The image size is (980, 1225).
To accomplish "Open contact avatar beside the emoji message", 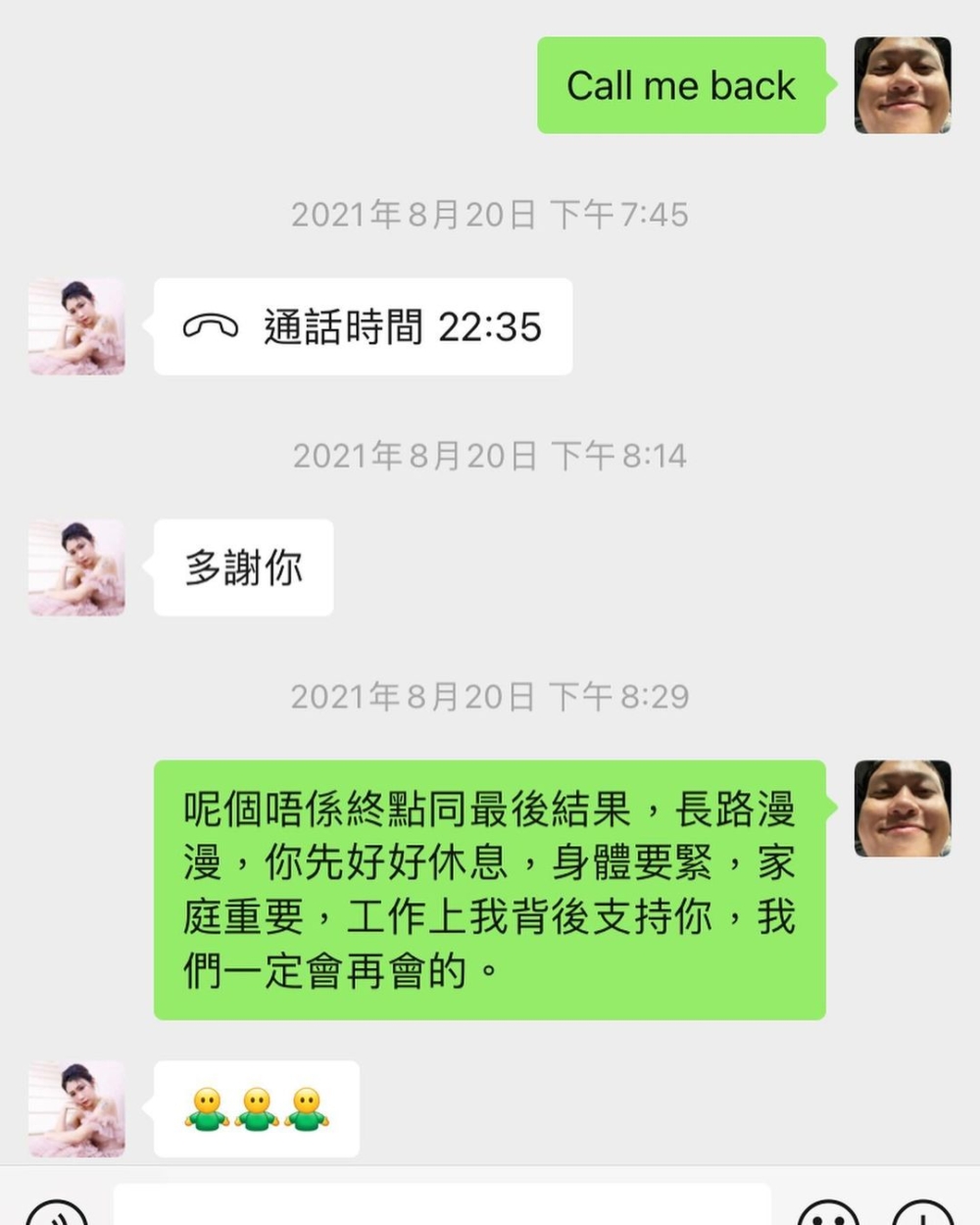I will (76, 1108).
